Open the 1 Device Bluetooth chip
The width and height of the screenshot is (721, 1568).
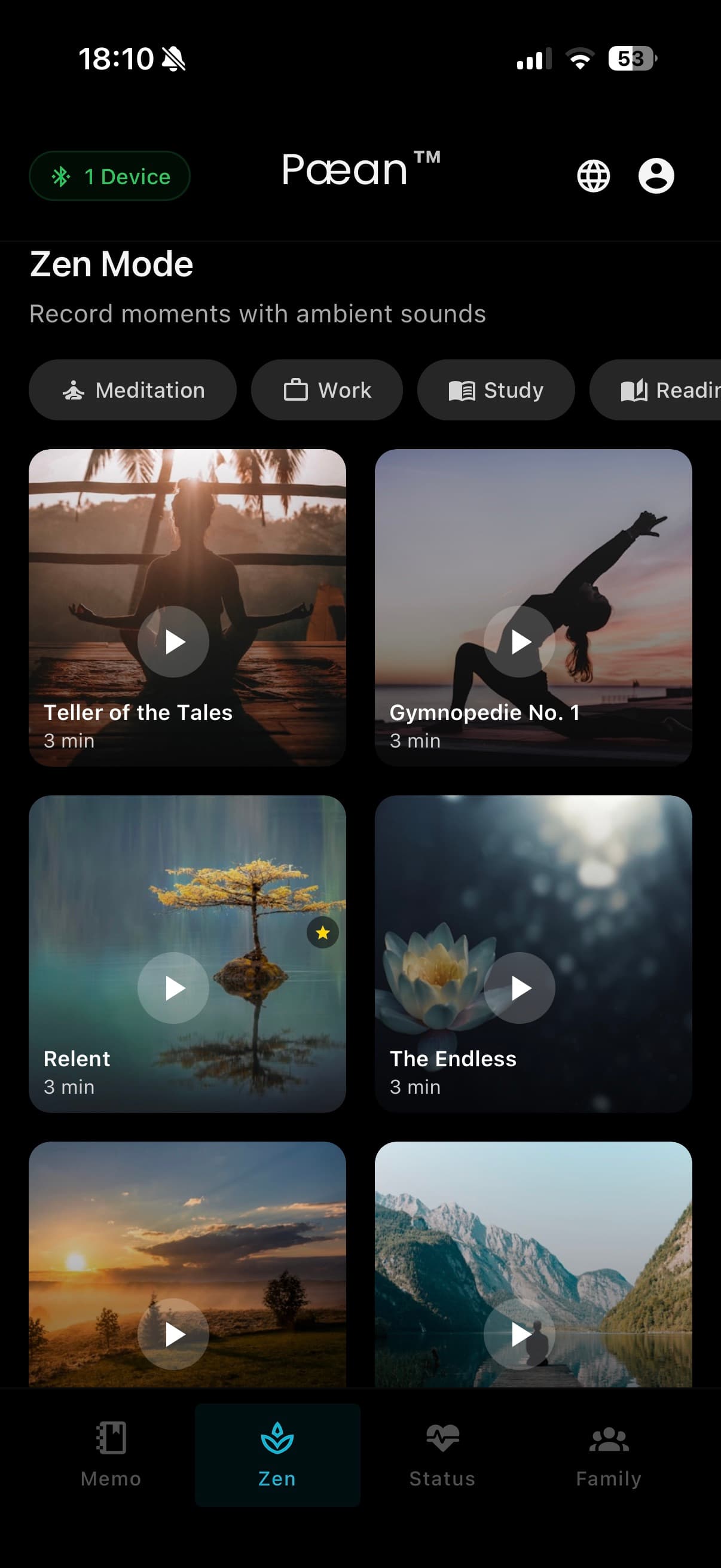click(109, 176)
